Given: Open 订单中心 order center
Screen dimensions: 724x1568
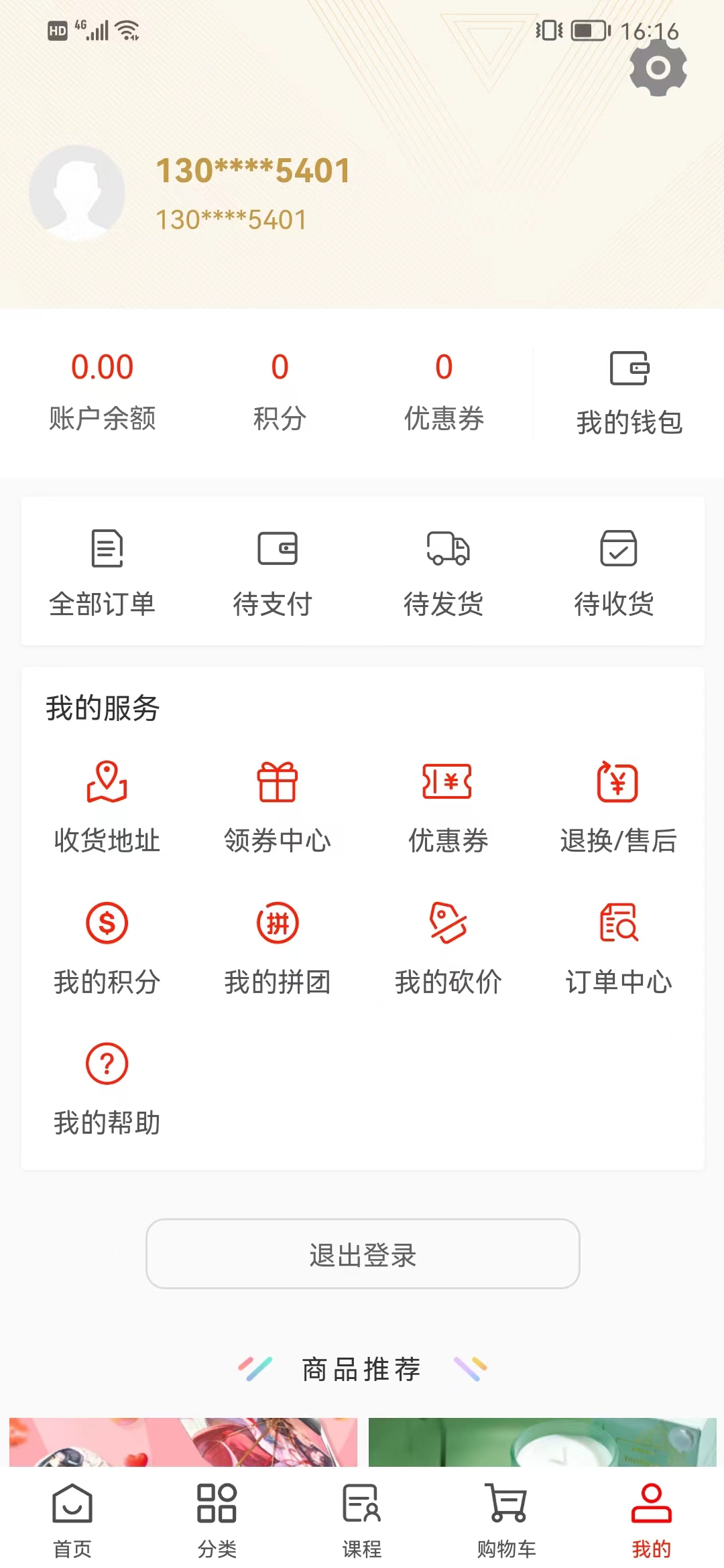Looking at the screenshot, I should pyautogui.click(x=618, y=948).
